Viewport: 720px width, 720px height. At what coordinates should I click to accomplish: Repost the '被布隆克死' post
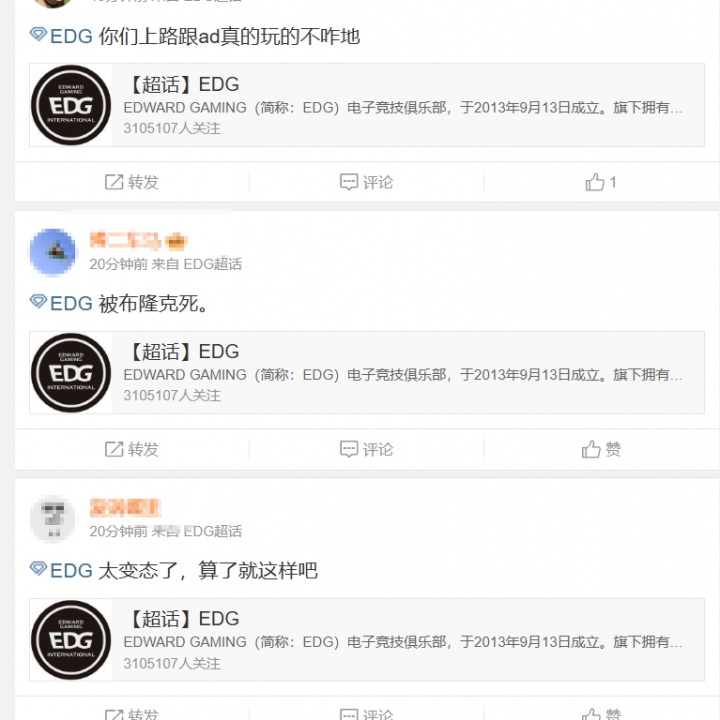[x=132, y=449]
